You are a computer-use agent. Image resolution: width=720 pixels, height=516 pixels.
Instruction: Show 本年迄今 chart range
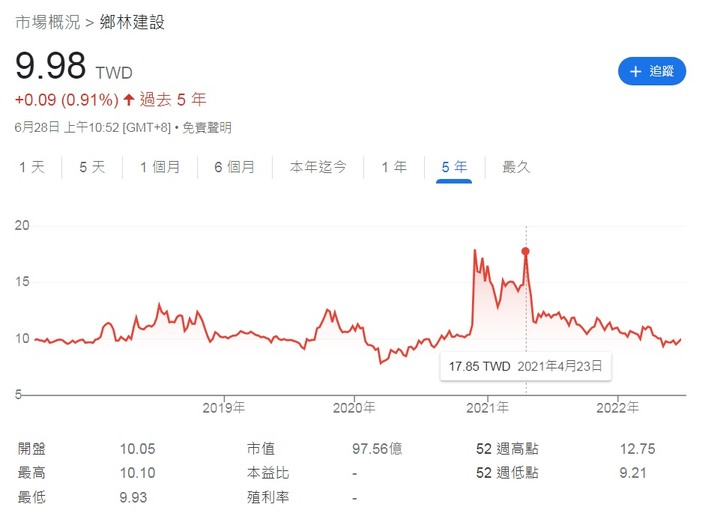pyautogui.click(x=318, y=167)
